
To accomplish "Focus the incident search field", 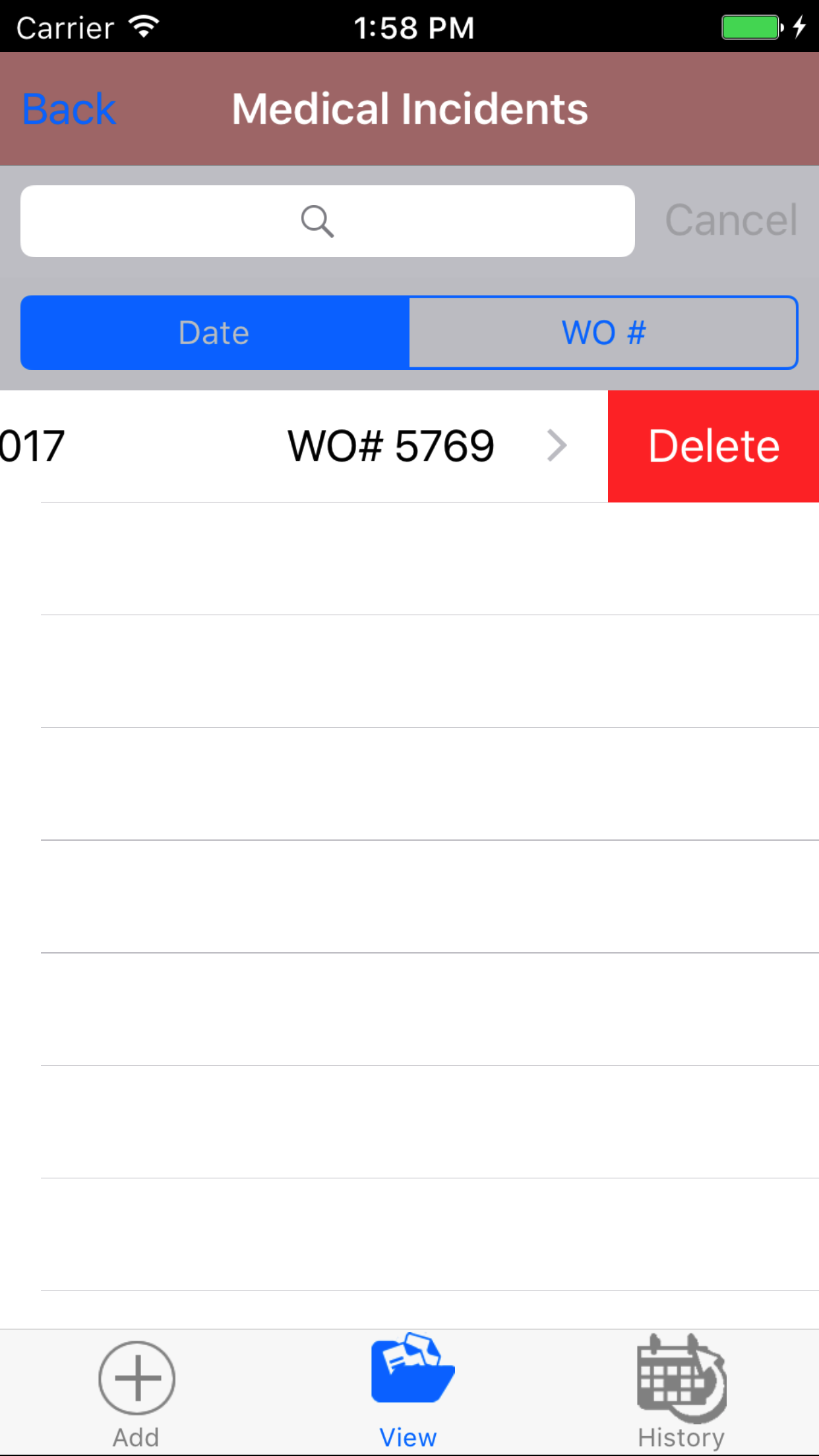I will pyautogui.click(x=327, y=222).
